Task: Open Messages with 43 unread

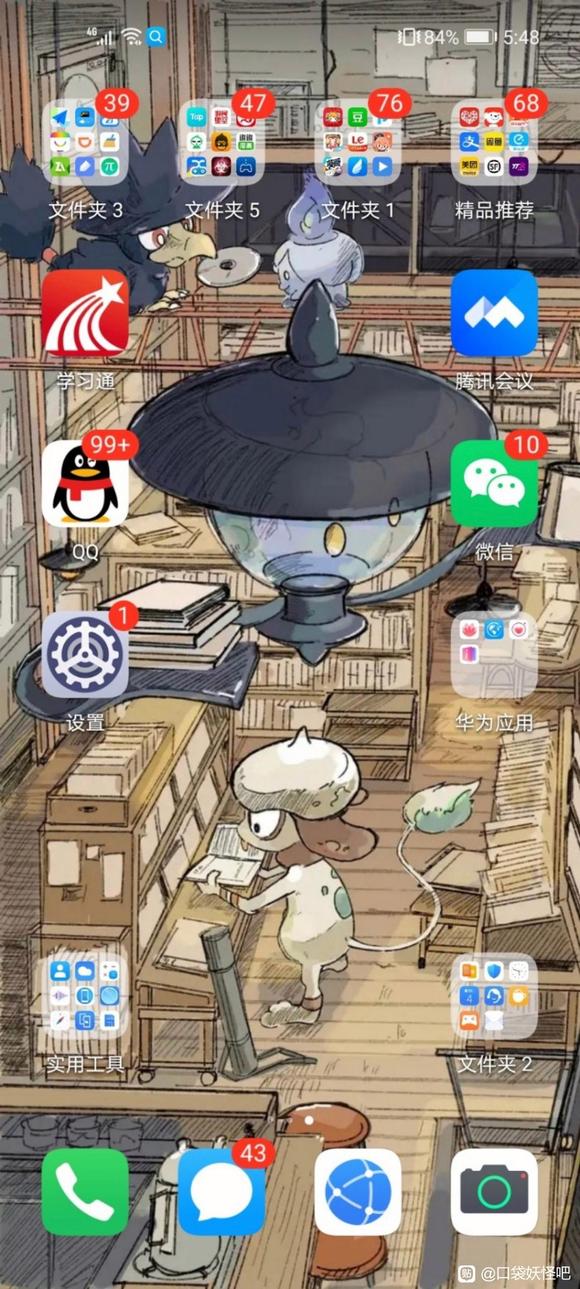Action: pyautogui.click(x=222, y=1192)
